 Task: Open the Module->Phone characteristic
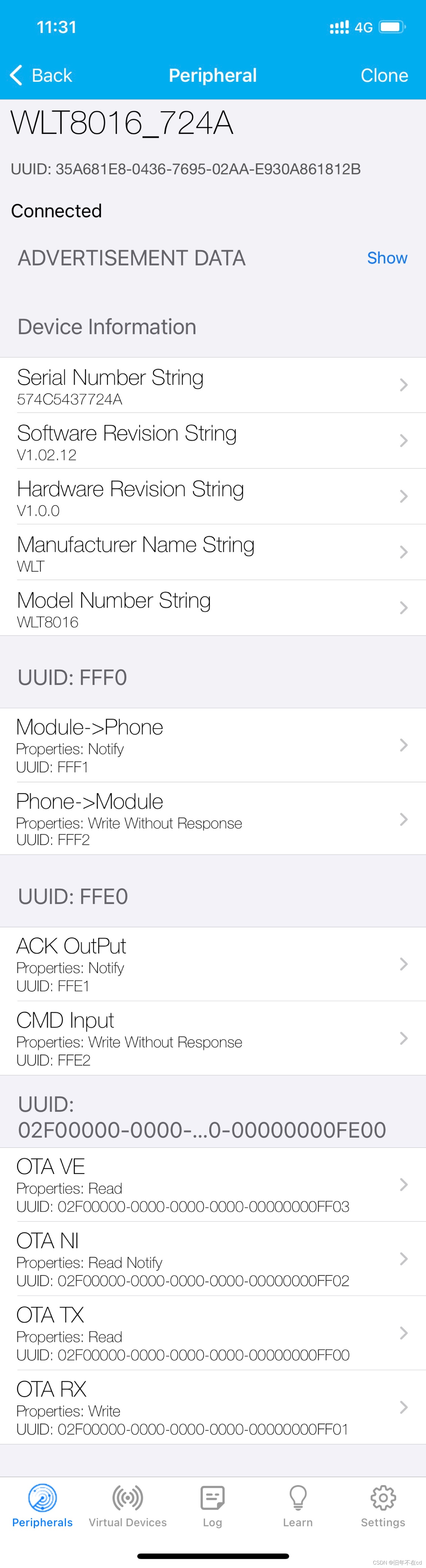point(213,745)
